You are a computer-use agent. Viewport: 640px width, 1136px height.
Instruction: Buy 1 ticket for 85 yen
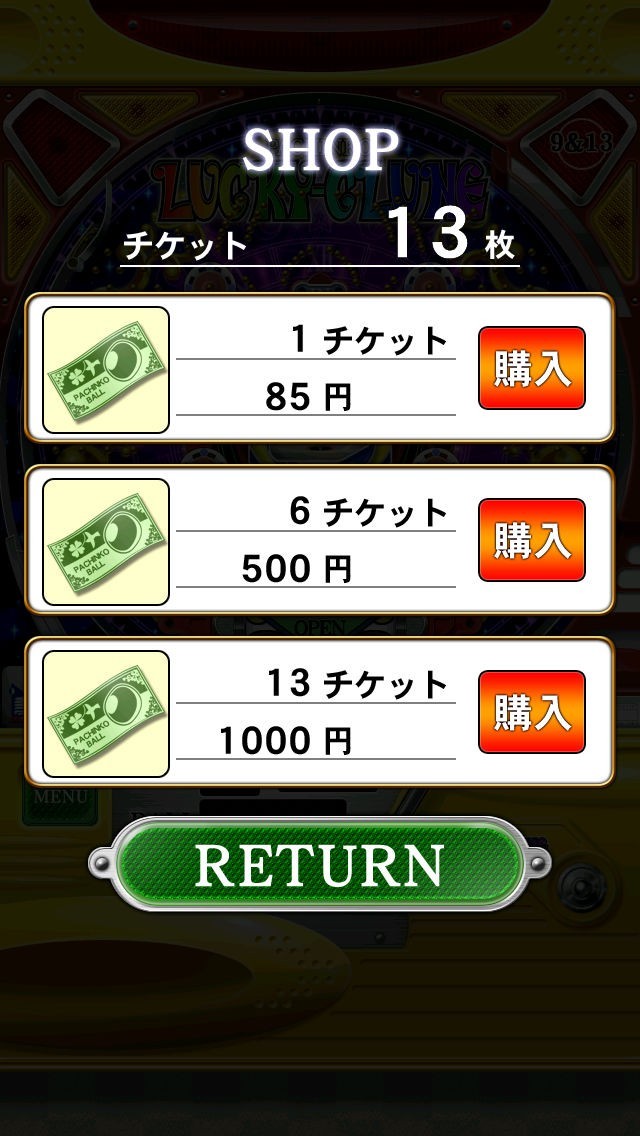(x=531, y=368)
